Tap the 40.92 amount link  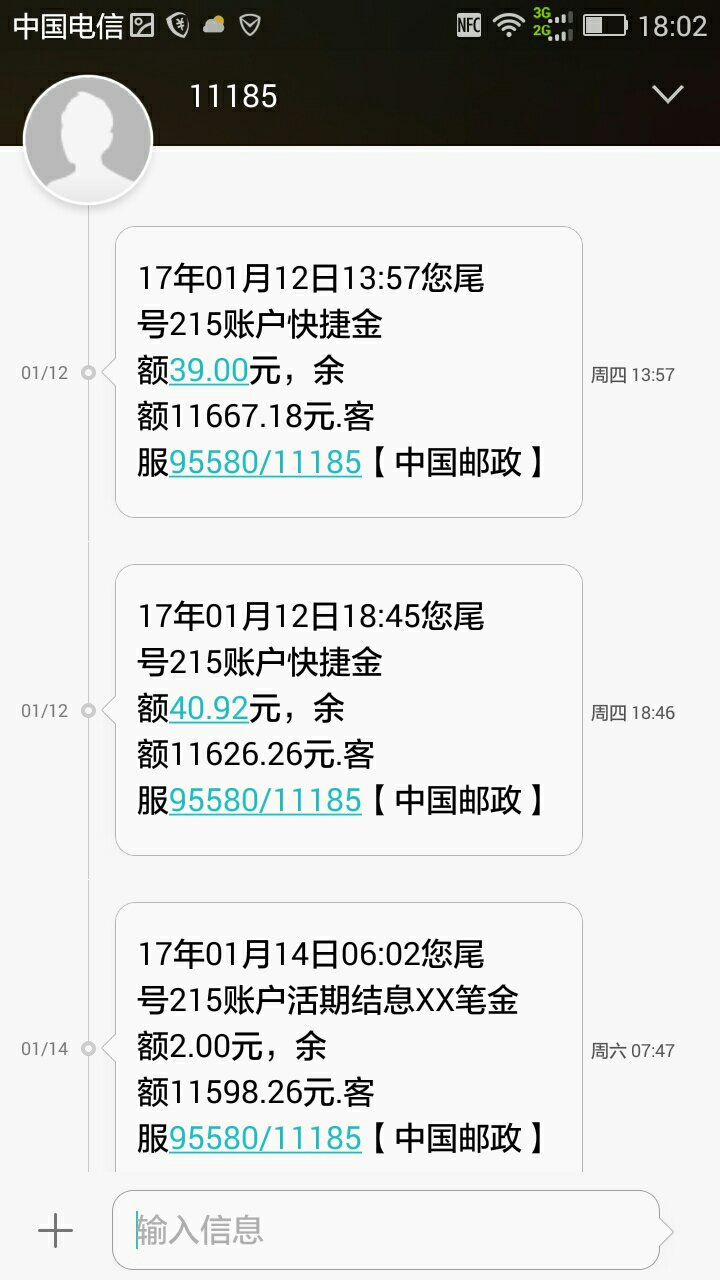(x=209, y=709)
